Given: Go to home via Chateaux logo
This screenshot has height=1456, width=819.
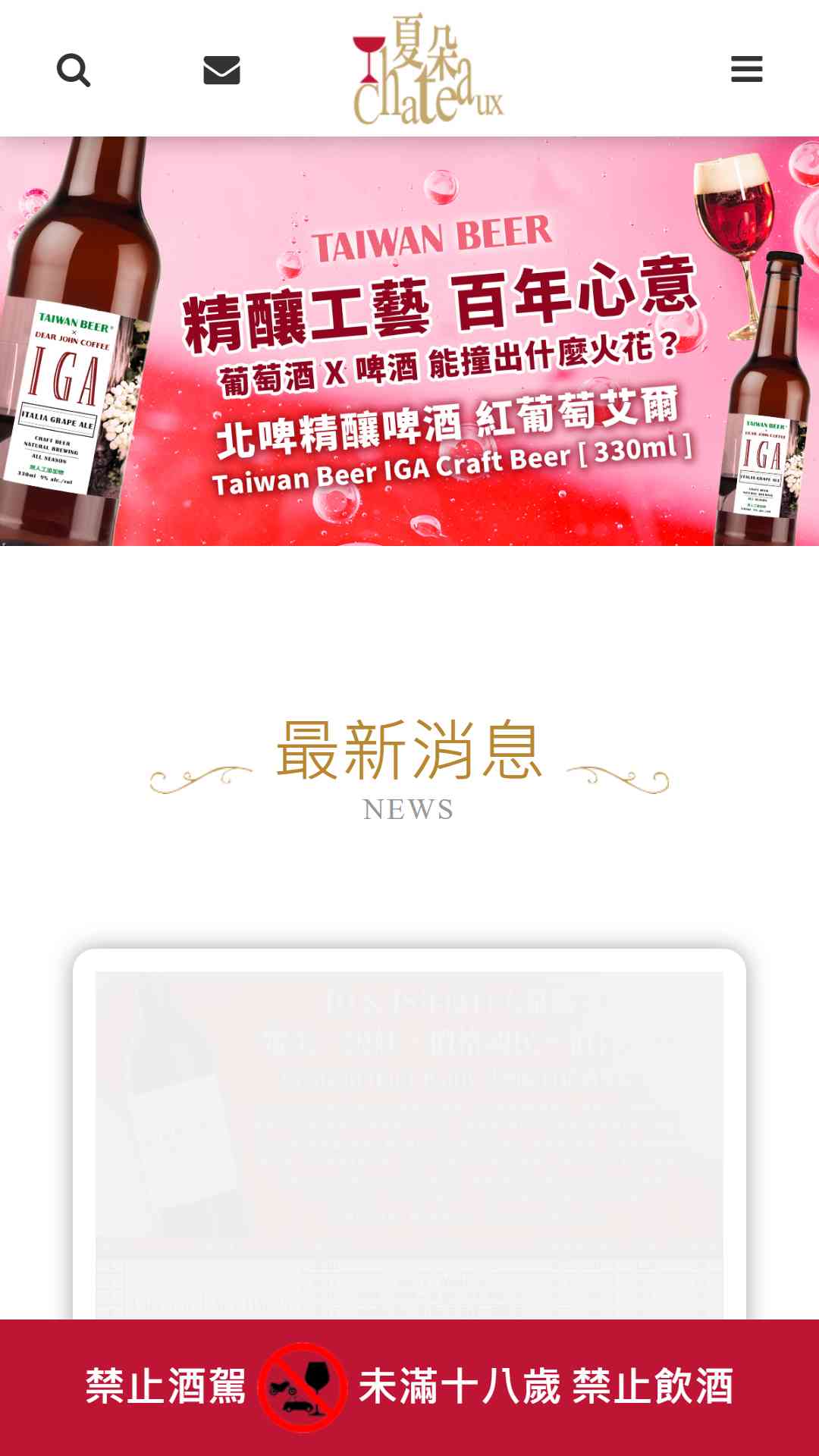Looking at the screenshot, I should (428, 69).
